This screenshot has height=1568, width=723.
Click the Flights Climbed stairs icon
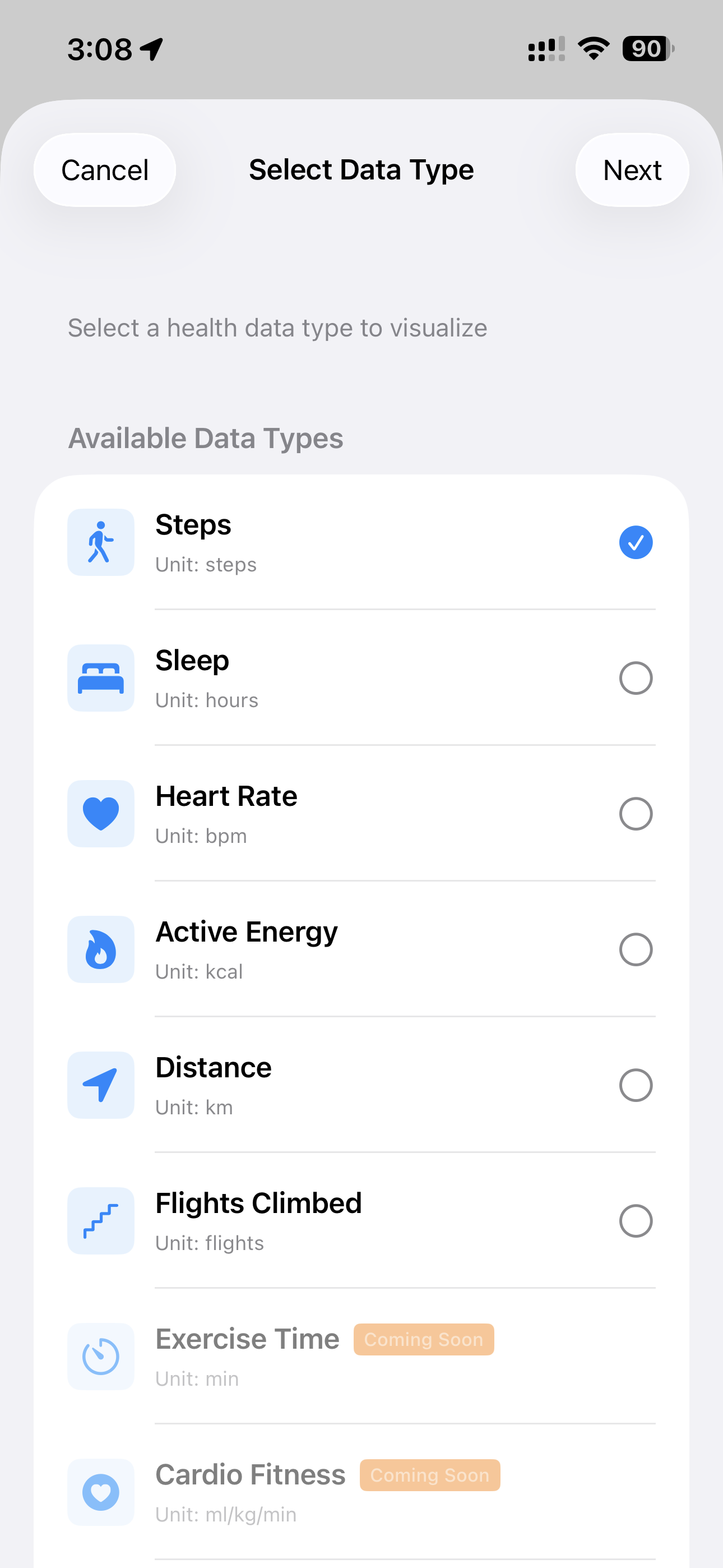coord(100,1221)
